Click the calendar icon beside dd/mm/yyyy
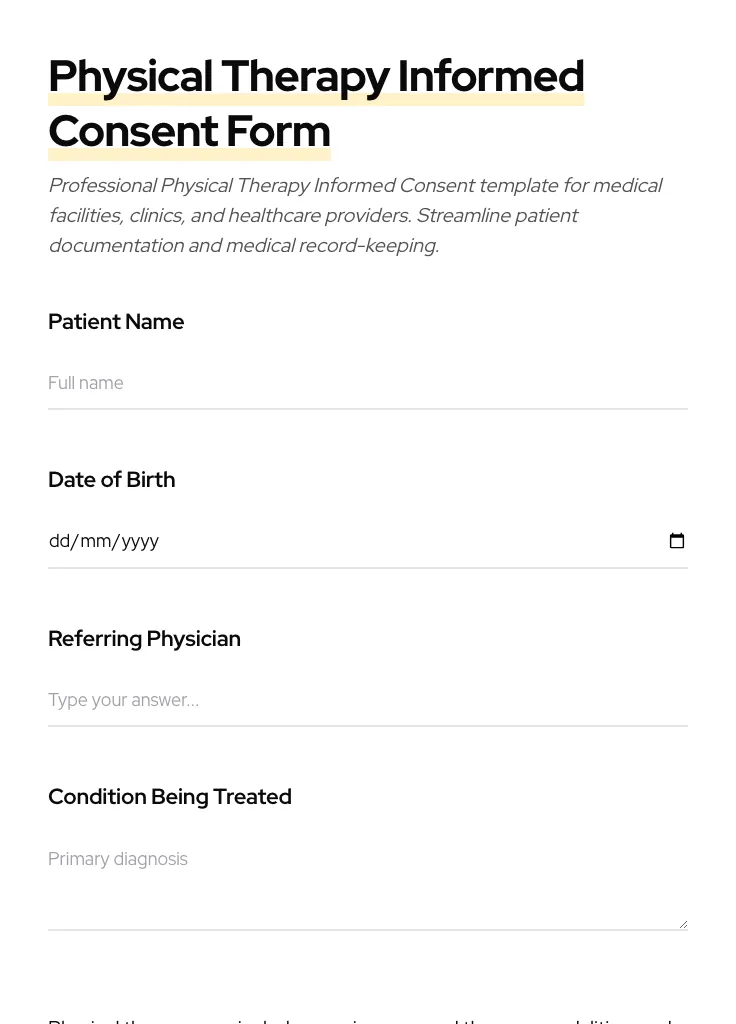 [677, 540]
